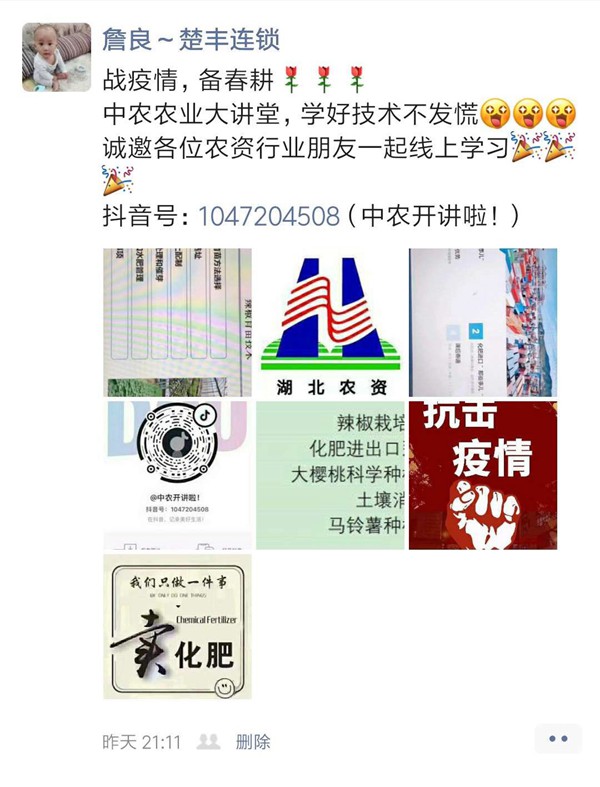600x787 pixels.
Task: Open the 湖北农资 logo image
Action: [330, 323]
